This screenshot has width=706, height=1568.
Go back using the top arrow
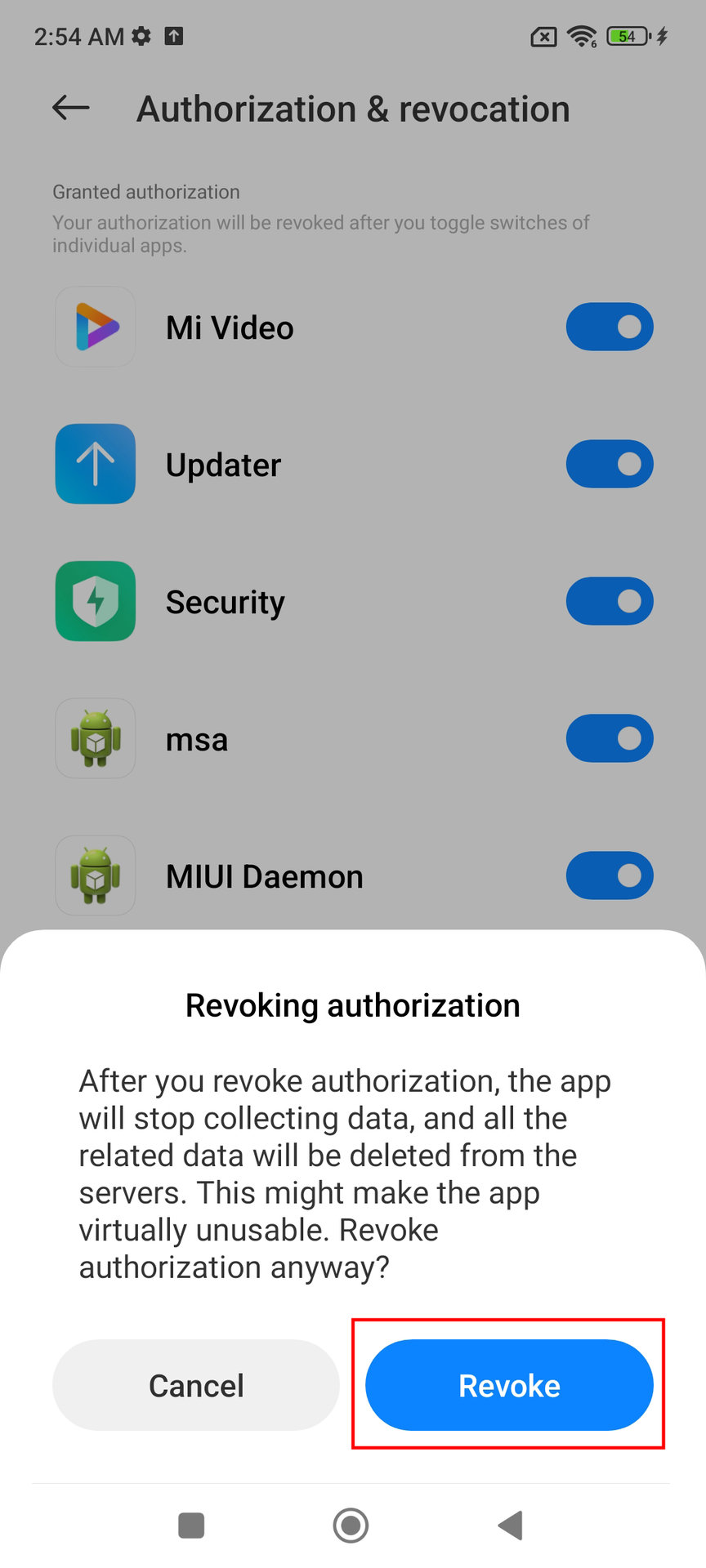point(71,108)
